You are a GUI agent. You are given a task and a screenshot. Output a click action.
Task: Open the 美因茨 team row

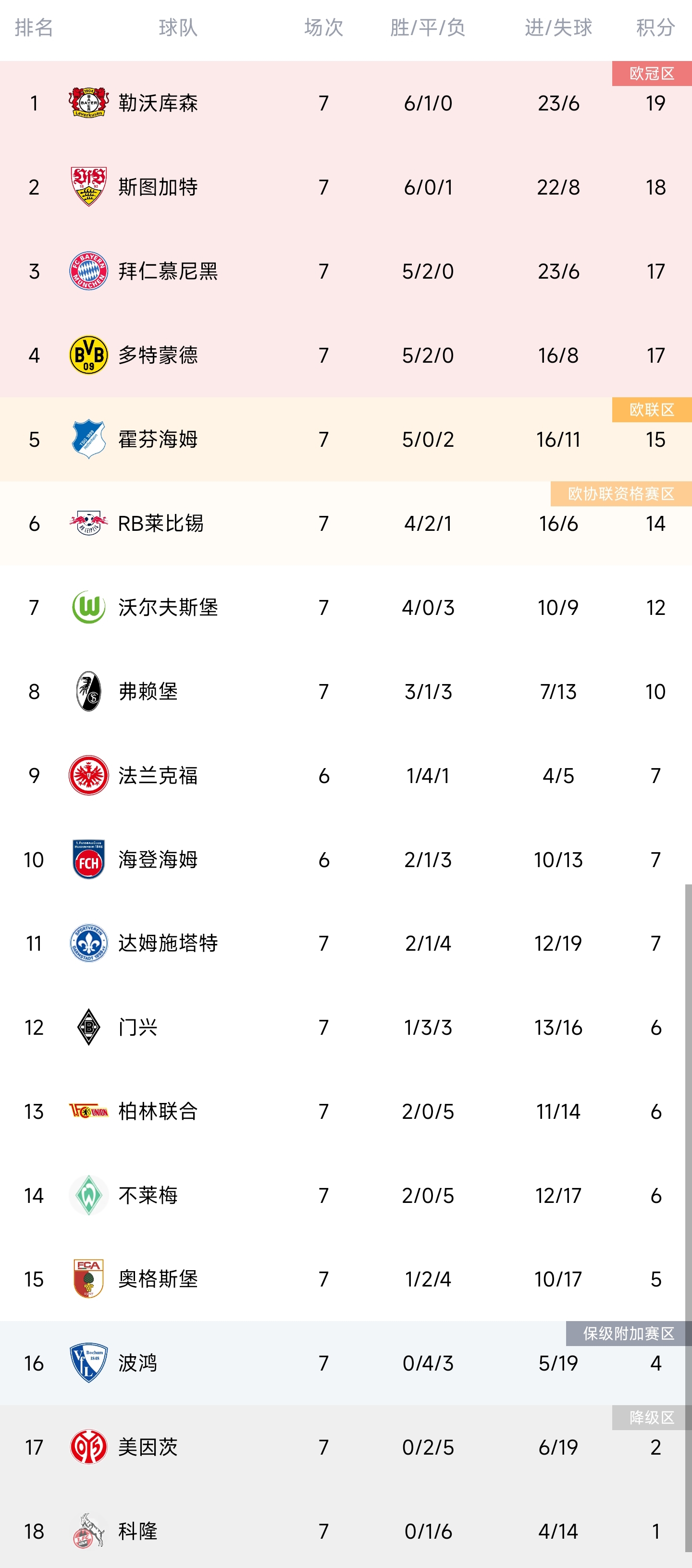click(346, 1447)
